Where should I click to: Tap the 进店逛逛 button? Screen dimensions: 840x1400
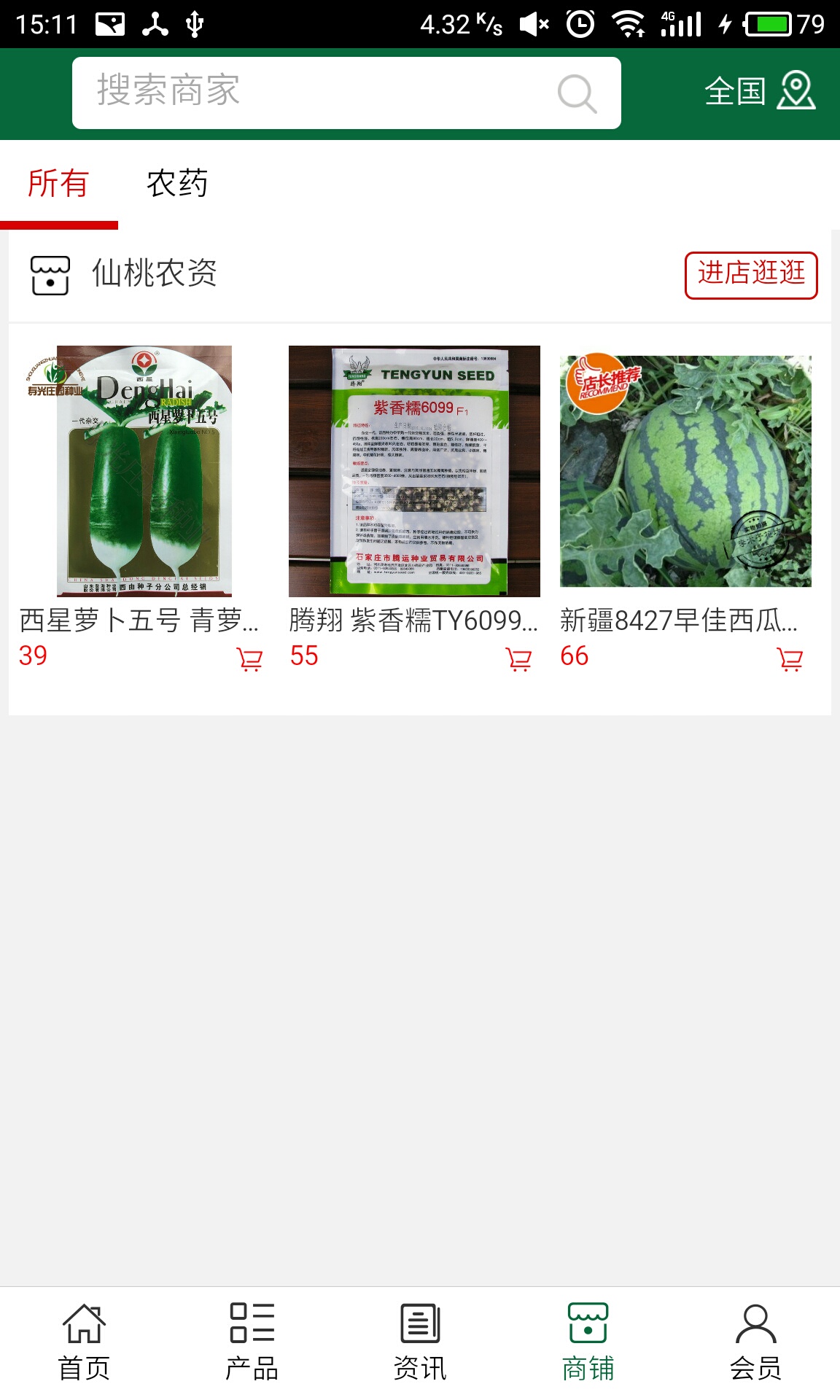pyautogui.click(x=750, y=275)
